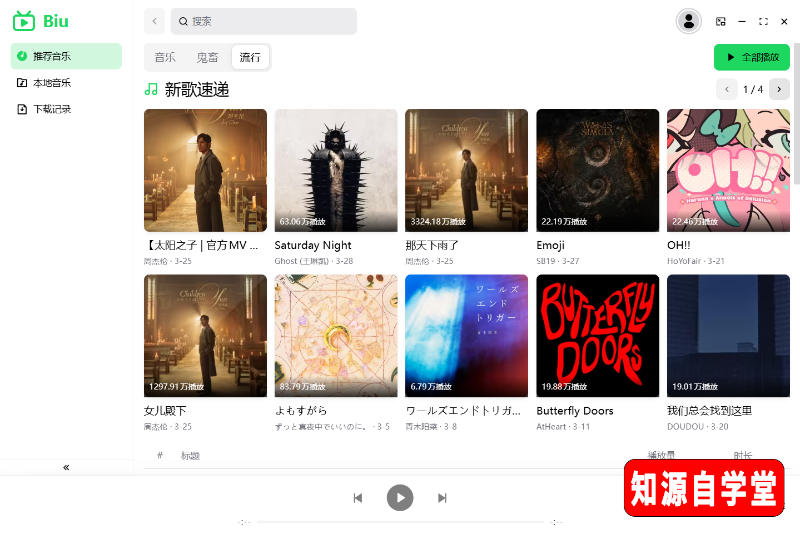Viewport: 800px width, 534px height.
Task: Open the user avatar profile
Action: tap(688, 21)
